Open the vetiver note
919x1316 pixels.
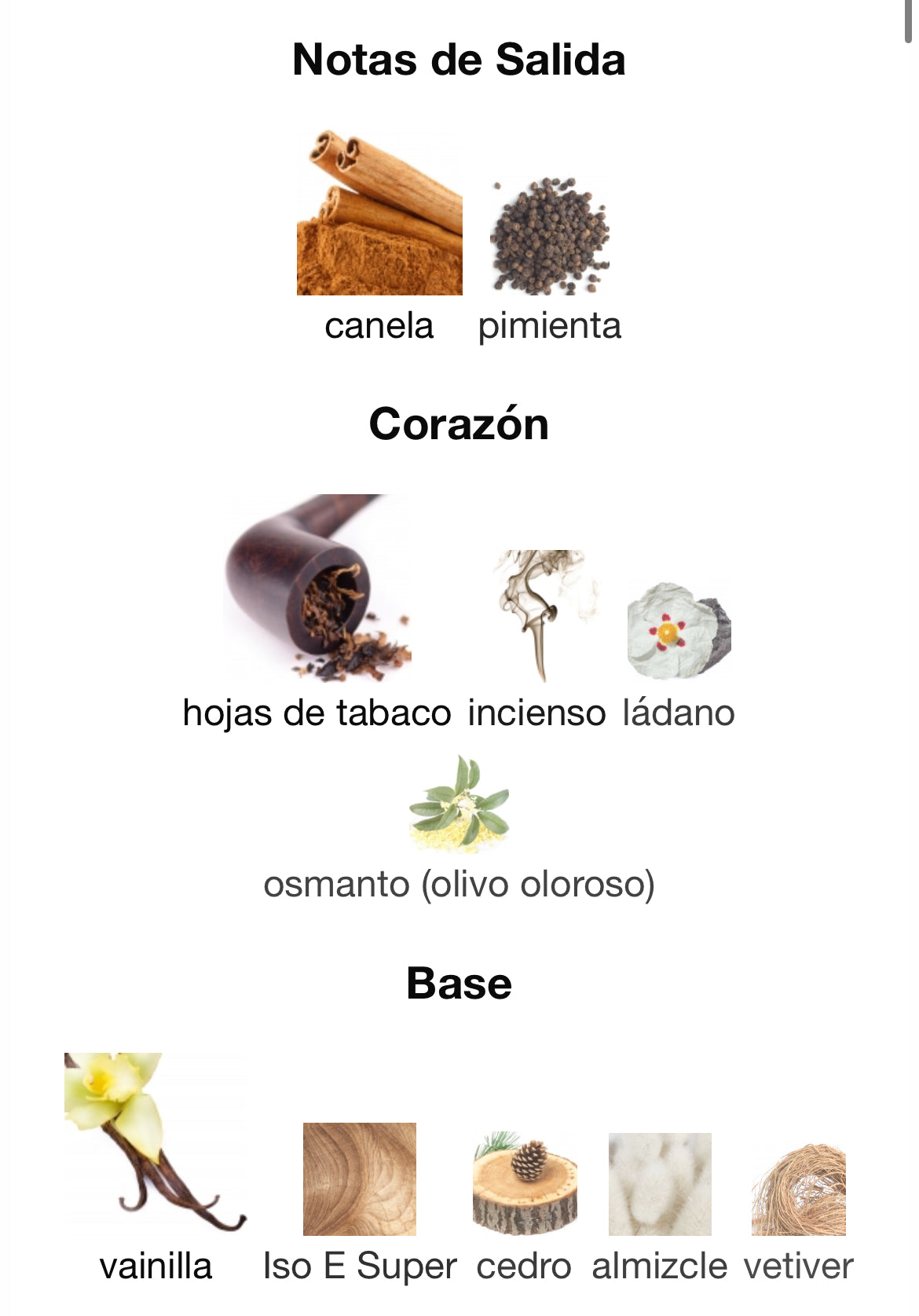pyautogui.click(x=798, y=1190)
